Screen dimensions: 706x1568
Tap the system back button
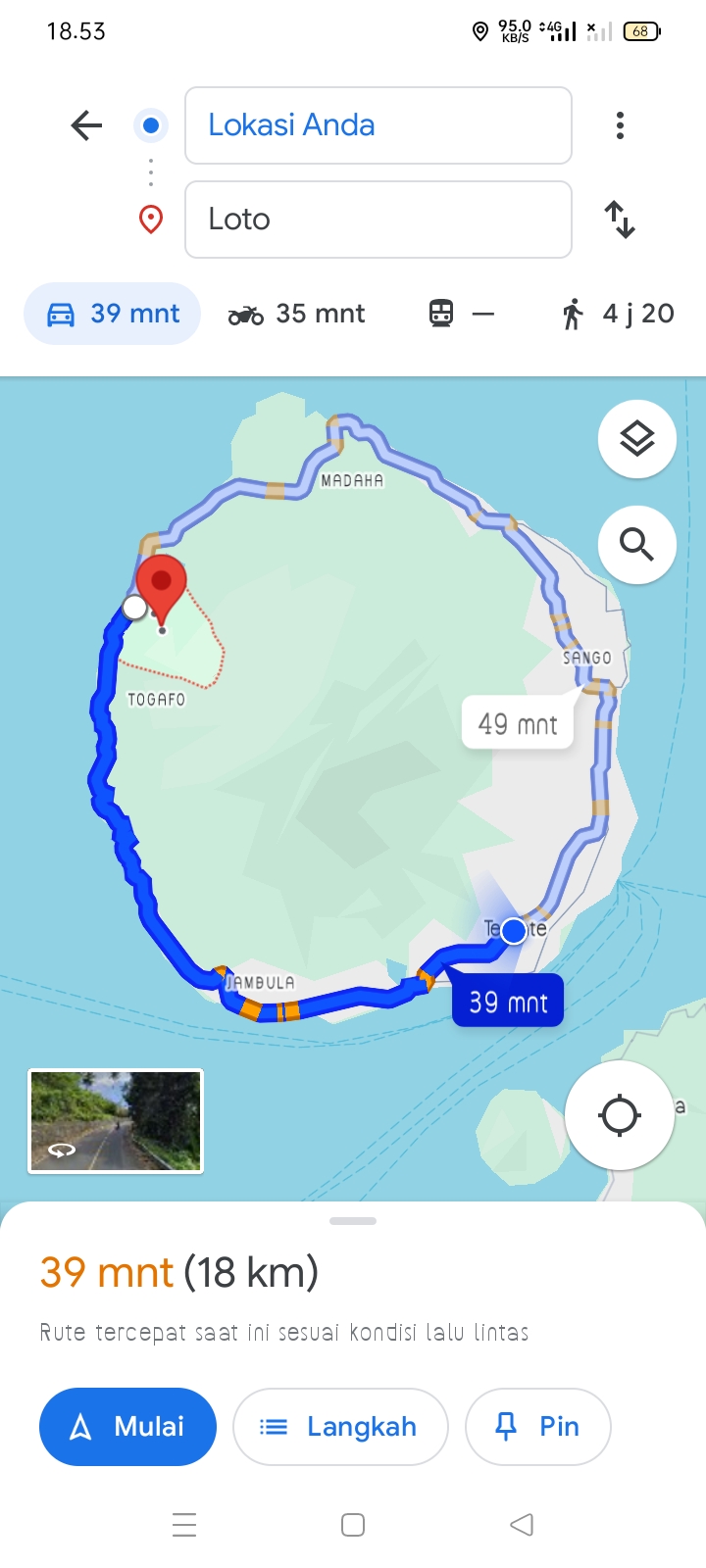point(522,1525)
